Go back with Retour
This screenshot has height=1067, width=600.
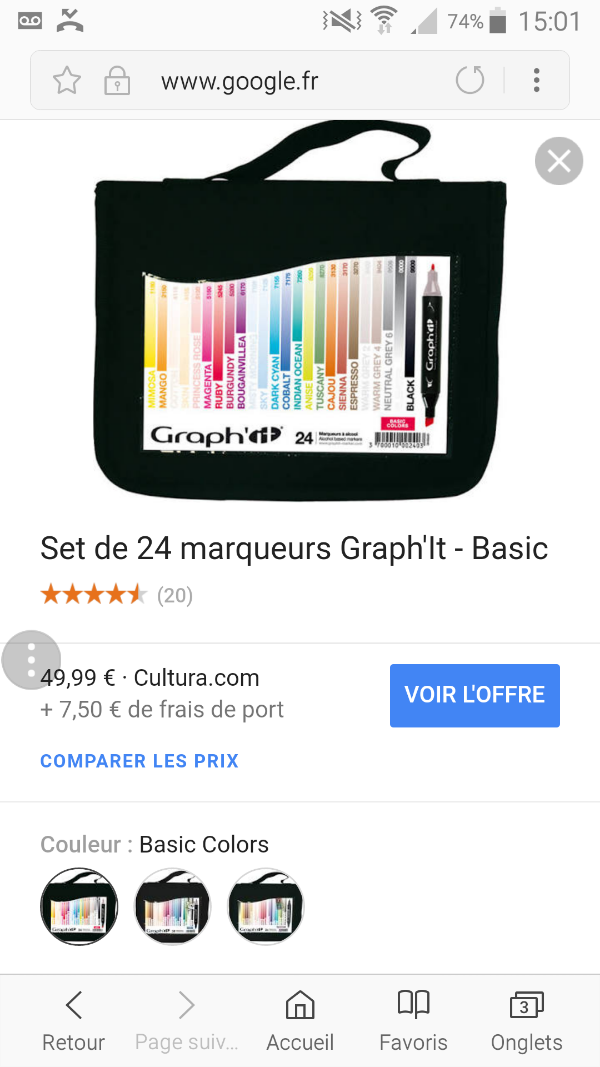[x=73, y=1020]
